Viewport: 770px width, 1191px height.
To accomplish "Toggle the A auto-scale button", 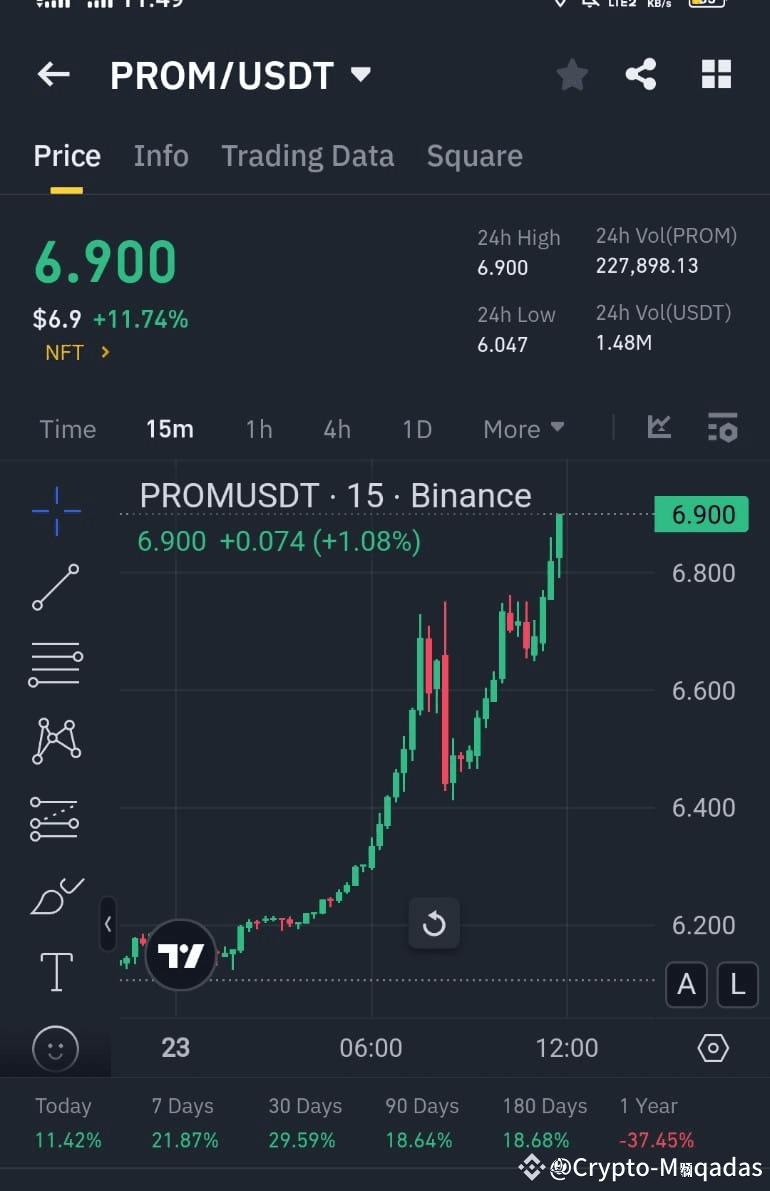I will coord(687,985).
